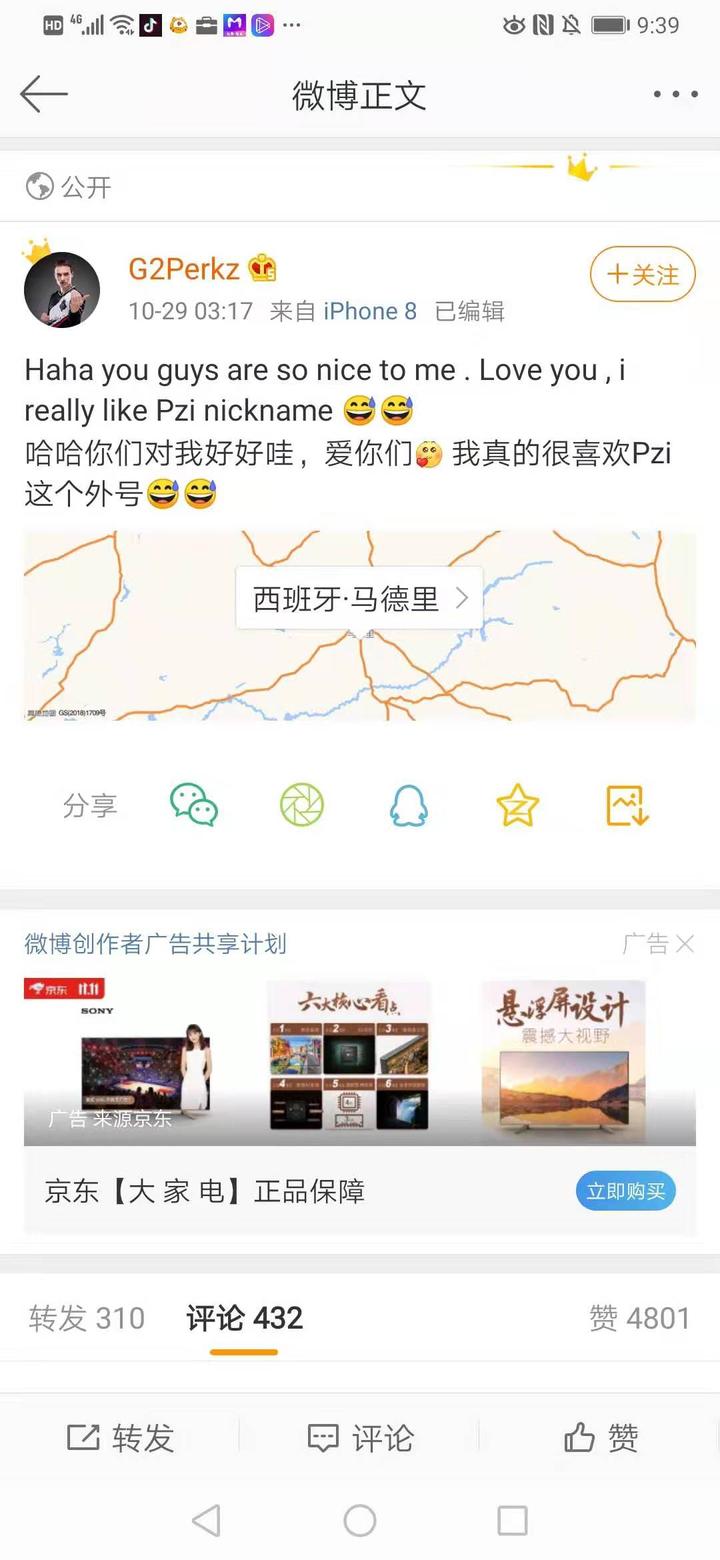
Task: Switch to the 转发 310 tab
Action: coord(85,1318)
